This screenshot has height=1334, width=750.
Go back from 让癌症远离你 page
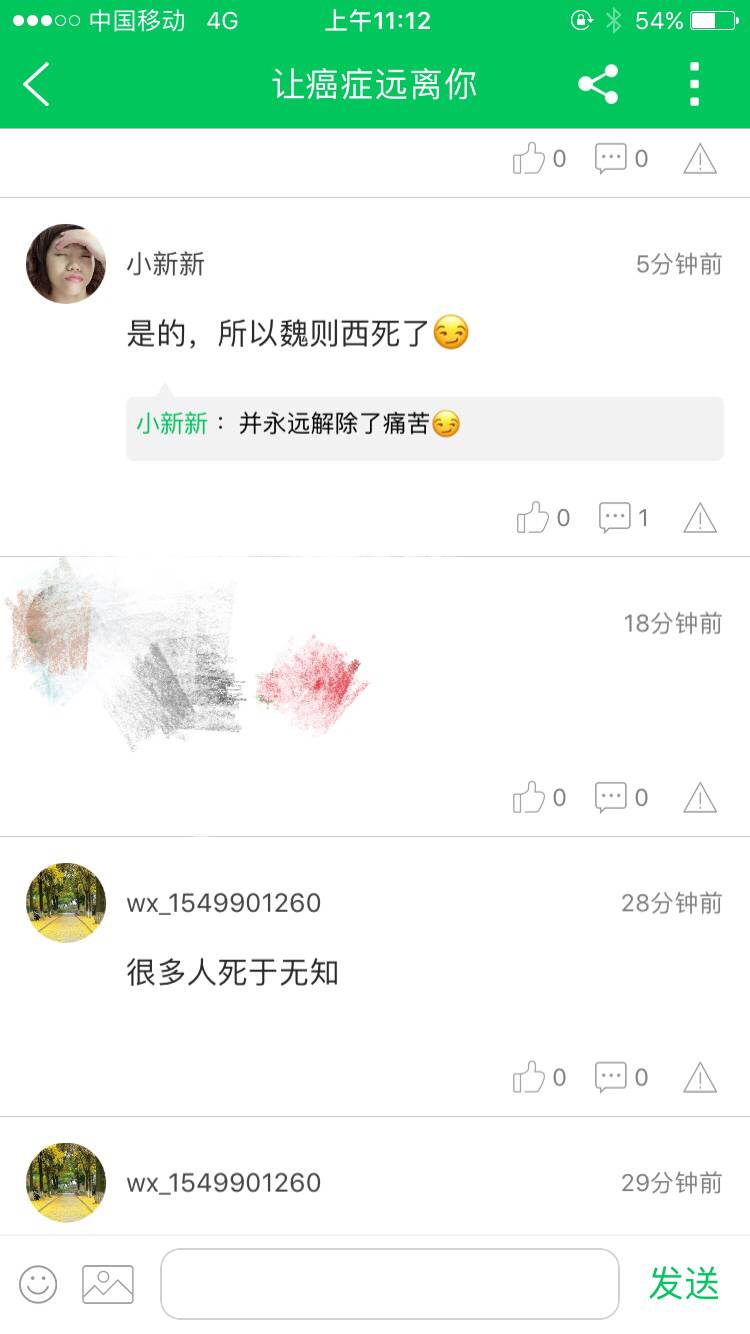37,84
